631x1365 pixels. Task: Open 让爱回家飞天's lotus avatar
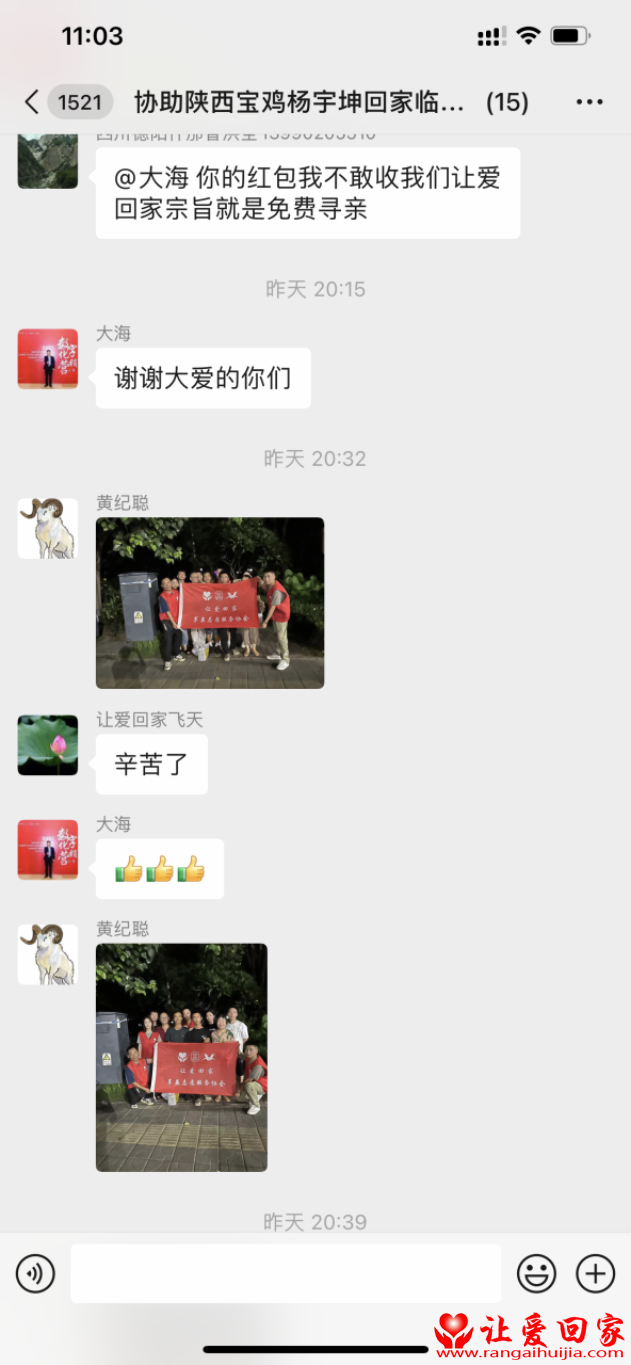pos(48,745)
